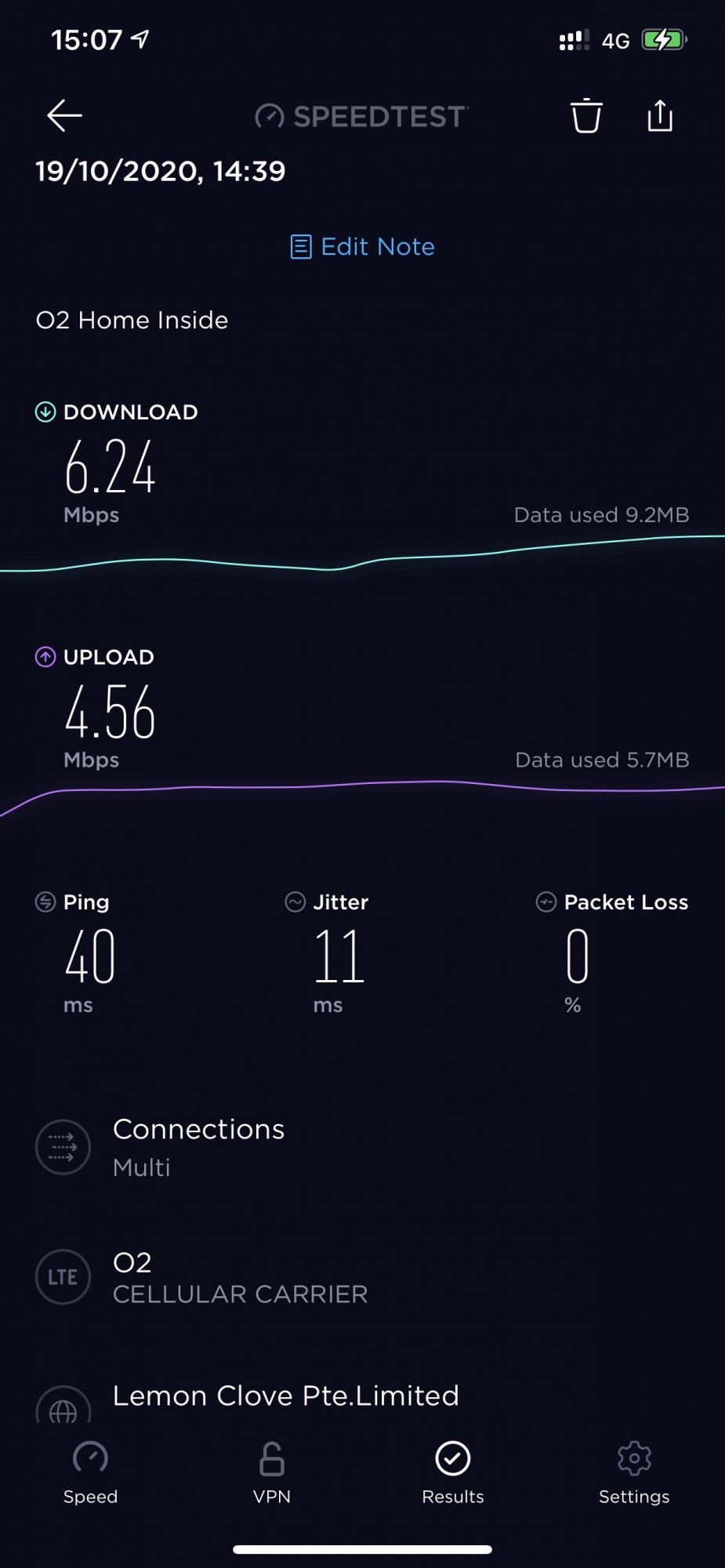Image resolution: width=725 pixels, height=1568 pixels.
Task: Delete this speed test result
Action: click(585, 116)
